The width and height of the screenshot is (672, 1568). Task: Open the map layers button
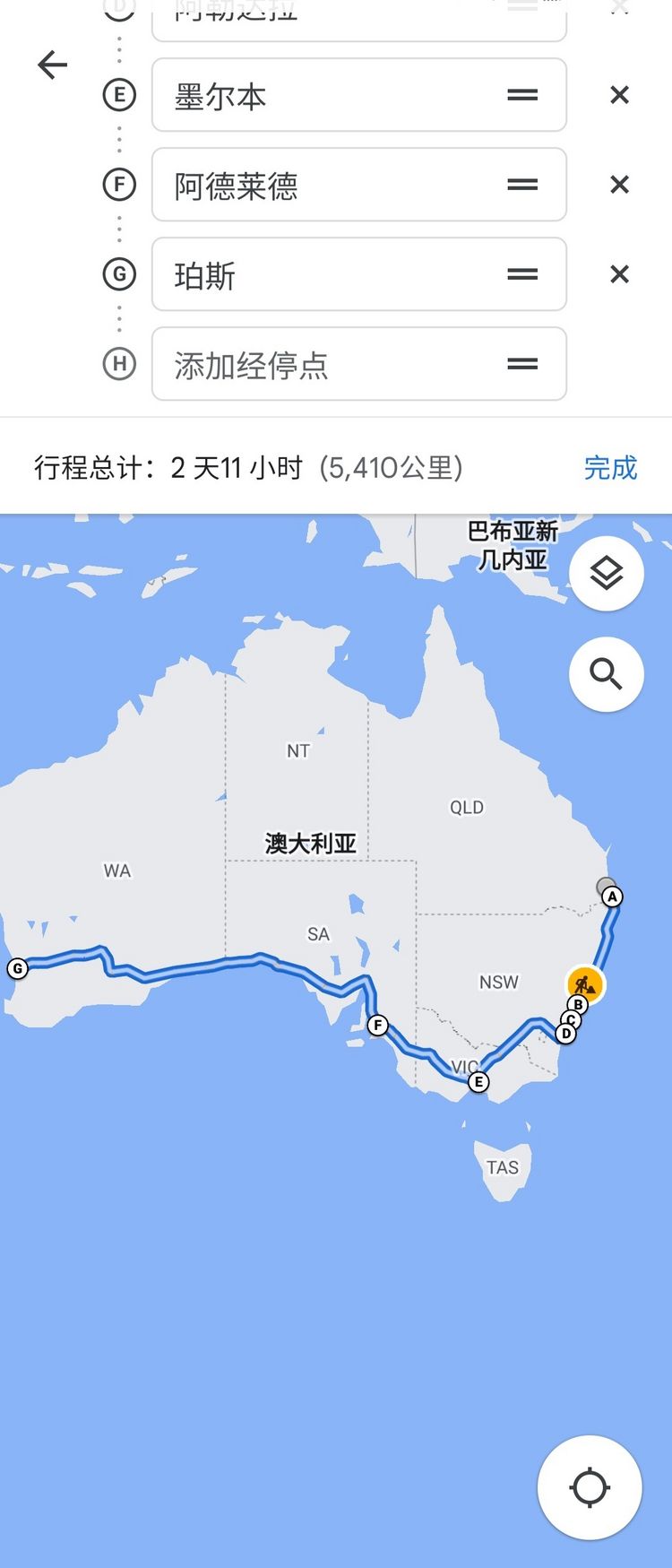pos(607,573)
